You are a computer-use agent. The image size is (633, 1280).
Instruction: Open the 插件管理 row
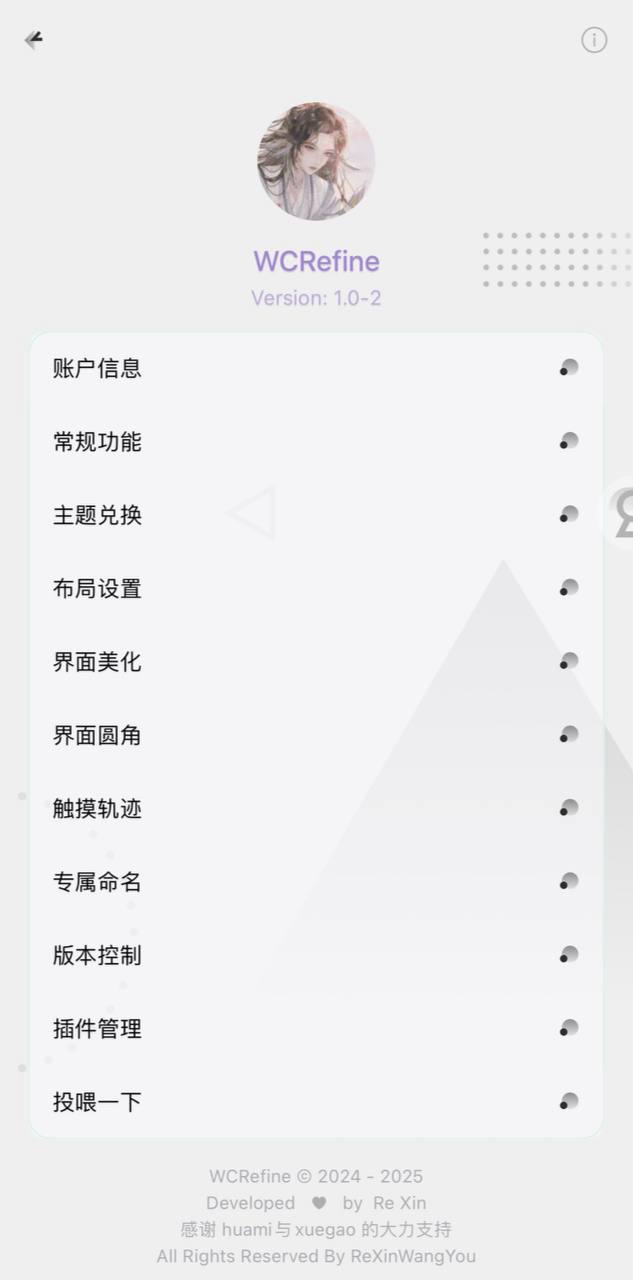316,1028
